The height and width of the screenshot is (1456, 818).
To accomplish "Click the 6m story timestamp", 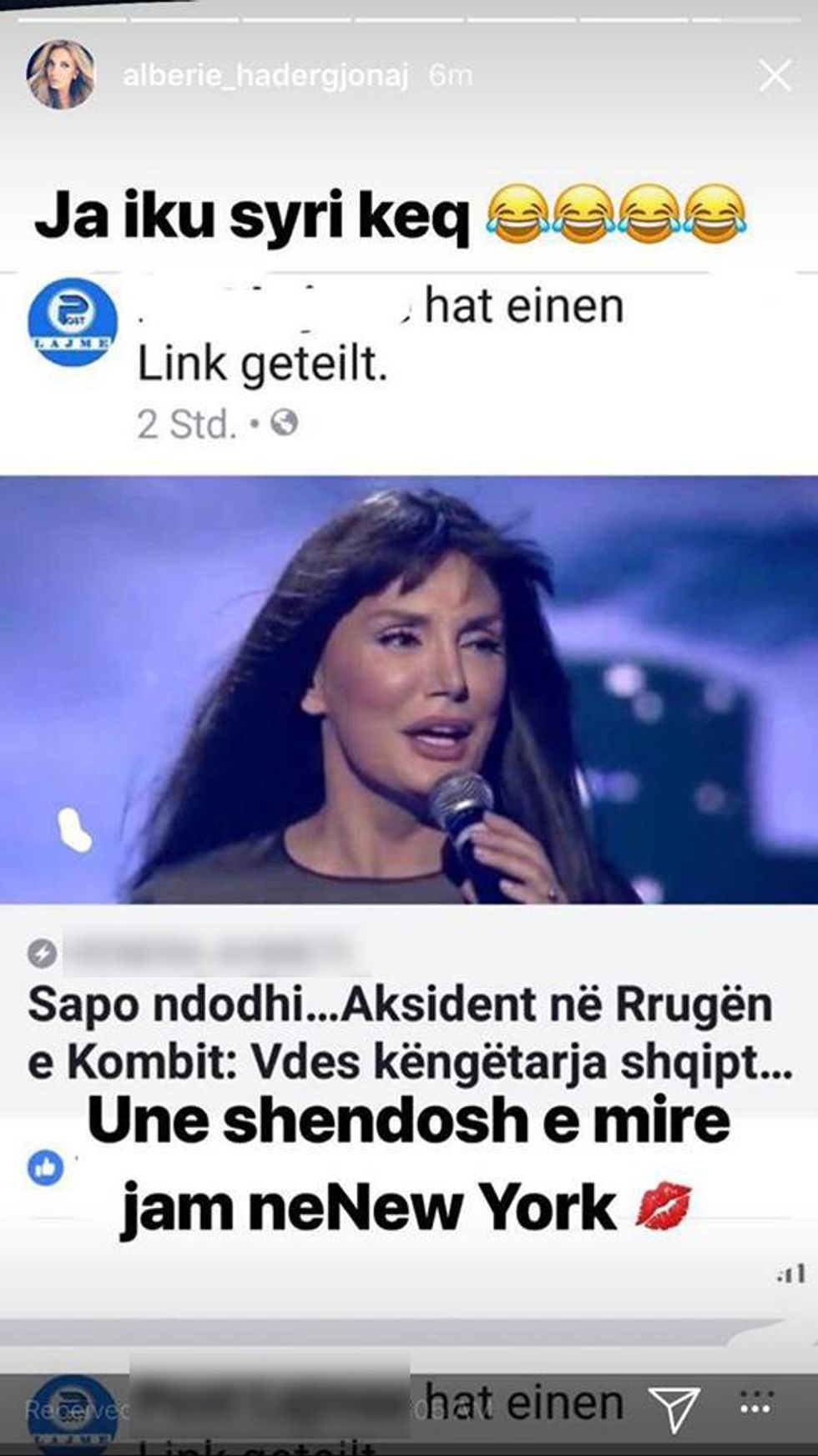I will (449, 75).
